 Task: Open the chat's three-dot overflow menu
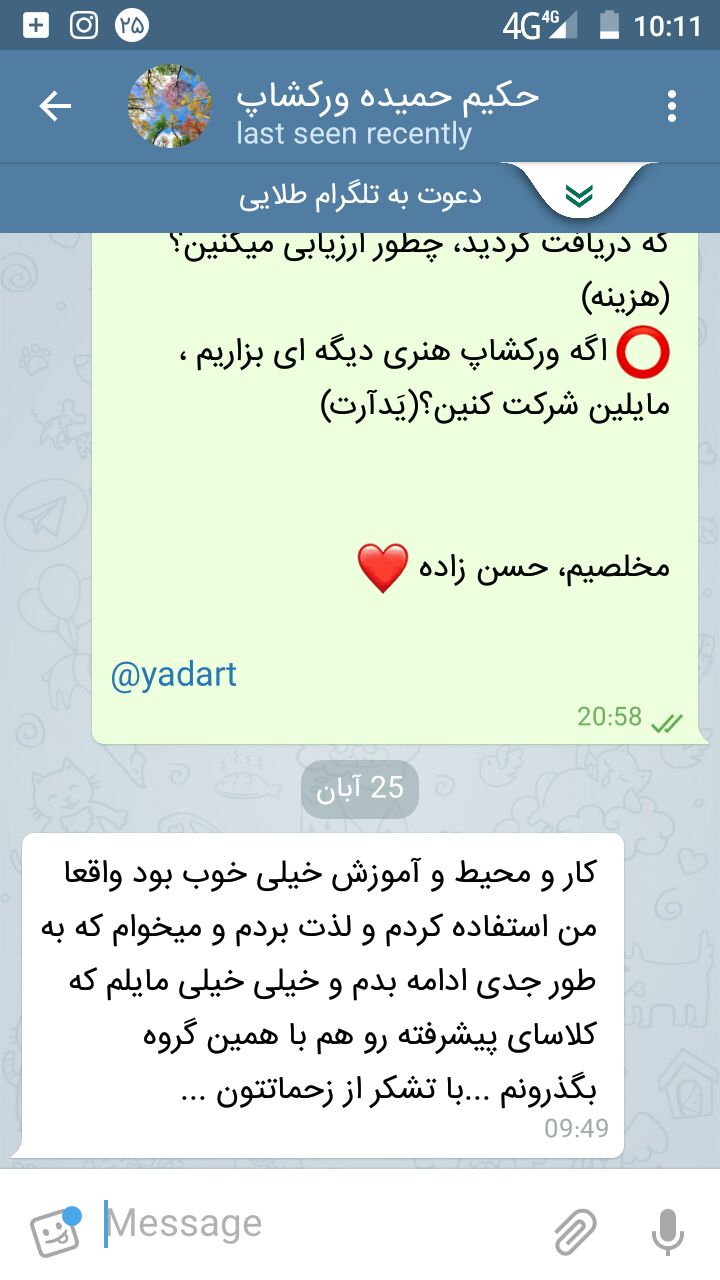672,106
